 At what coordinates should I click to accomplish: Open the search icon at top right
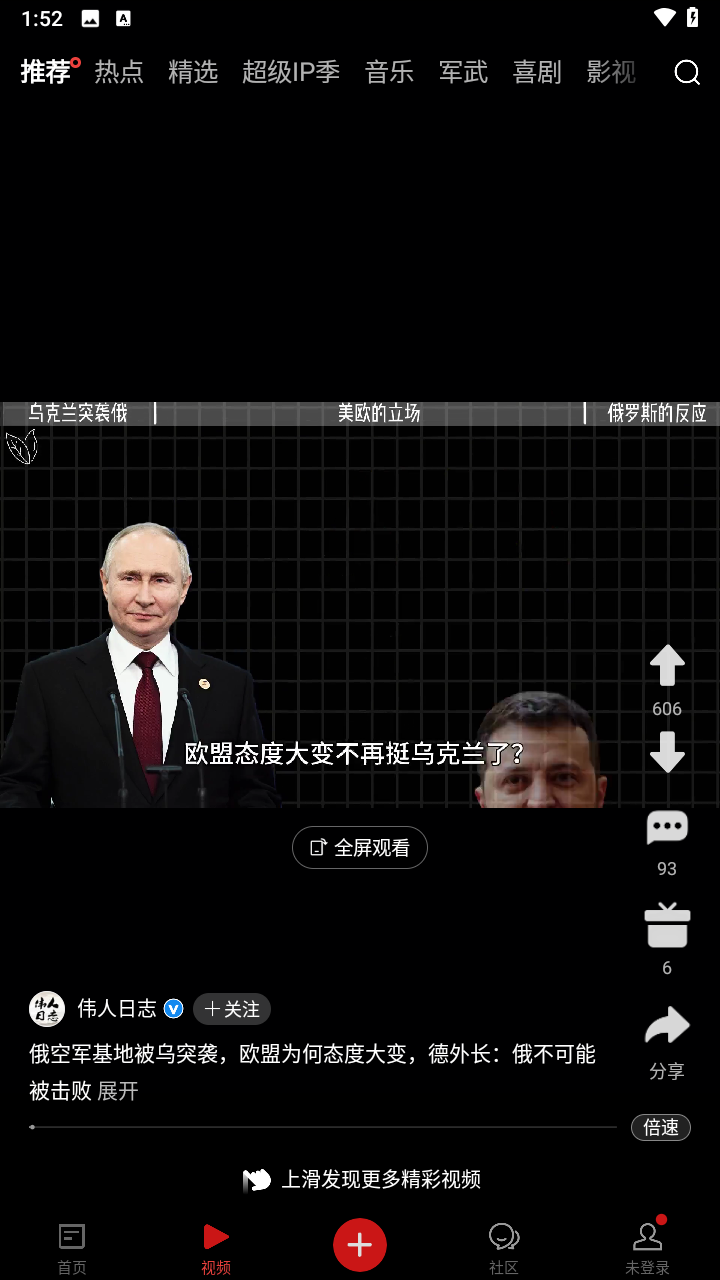pos(687,73)
